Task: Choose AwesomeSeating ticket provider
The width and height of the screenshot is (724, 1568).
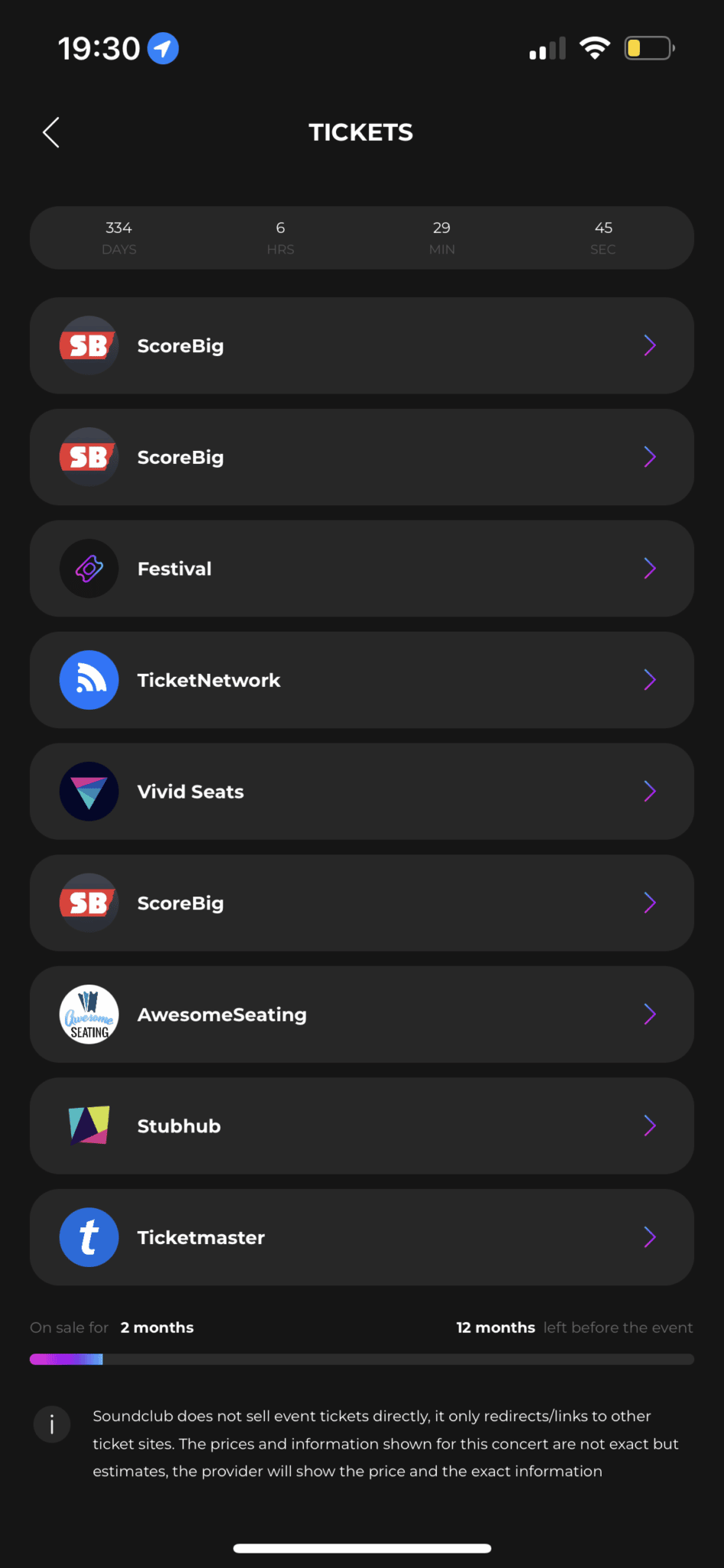Action: [362, 1014]
